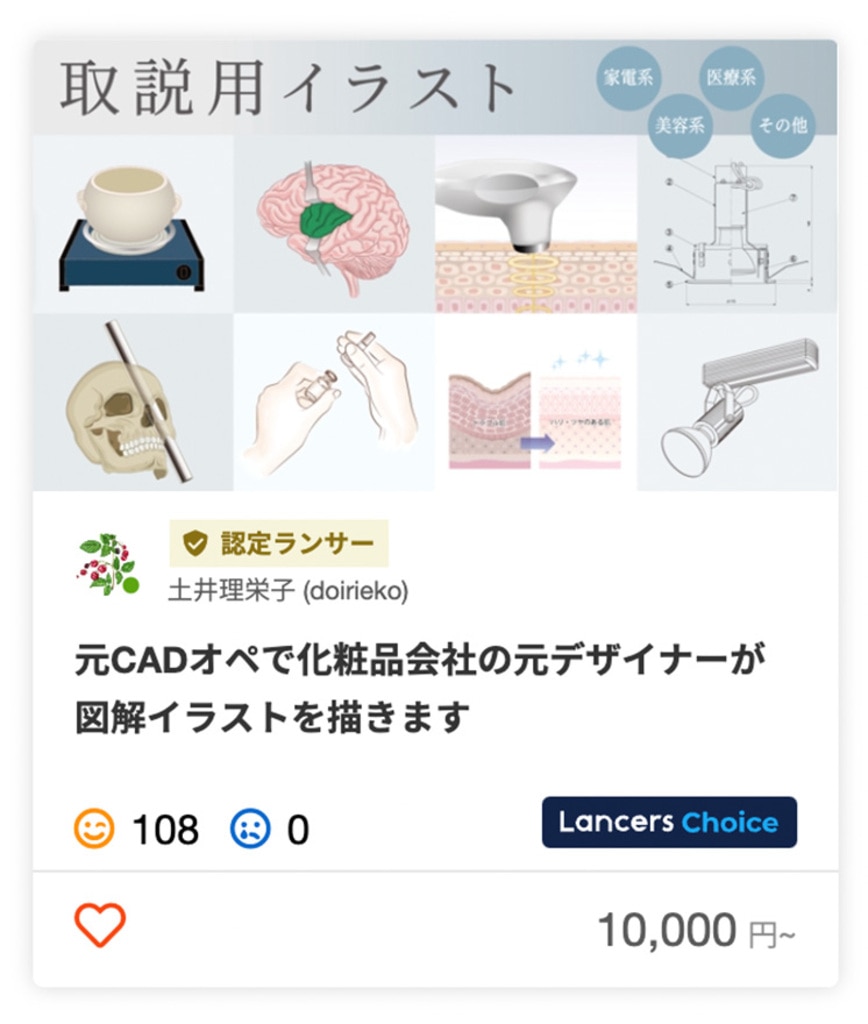View seller 土井理栄子 (doirieko) profile

[x=288, y=591]
